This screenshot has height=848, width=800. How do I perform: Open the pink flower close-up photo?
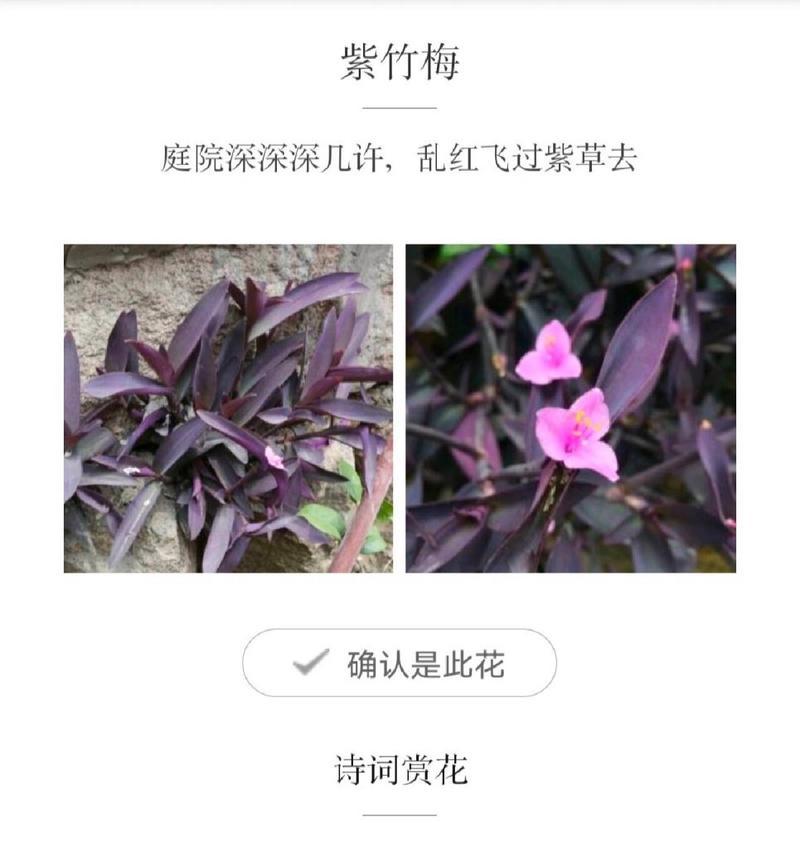(x=570, y=408)
